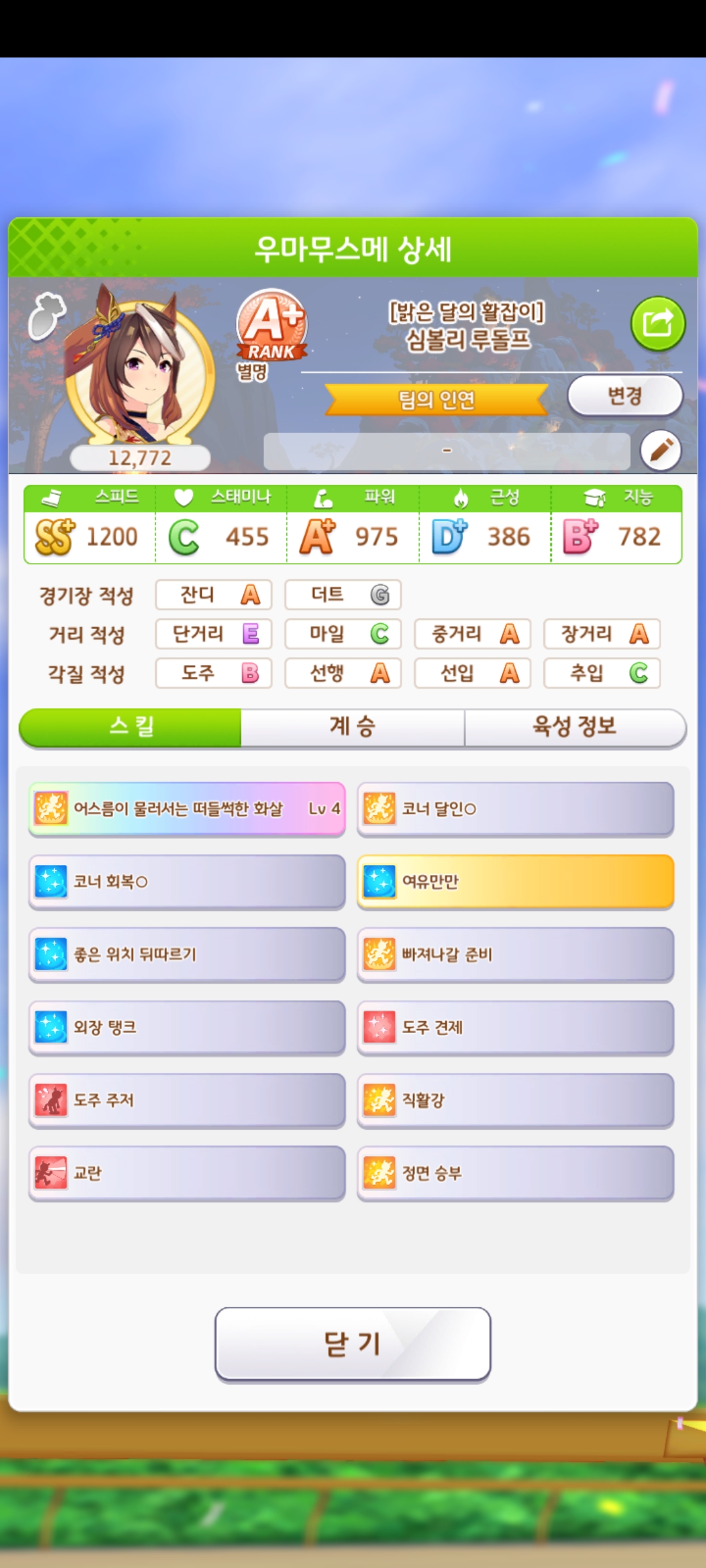
Task: Open the 정면 승부 skill
Action: pyautogui.click(x=515, y=1173)
